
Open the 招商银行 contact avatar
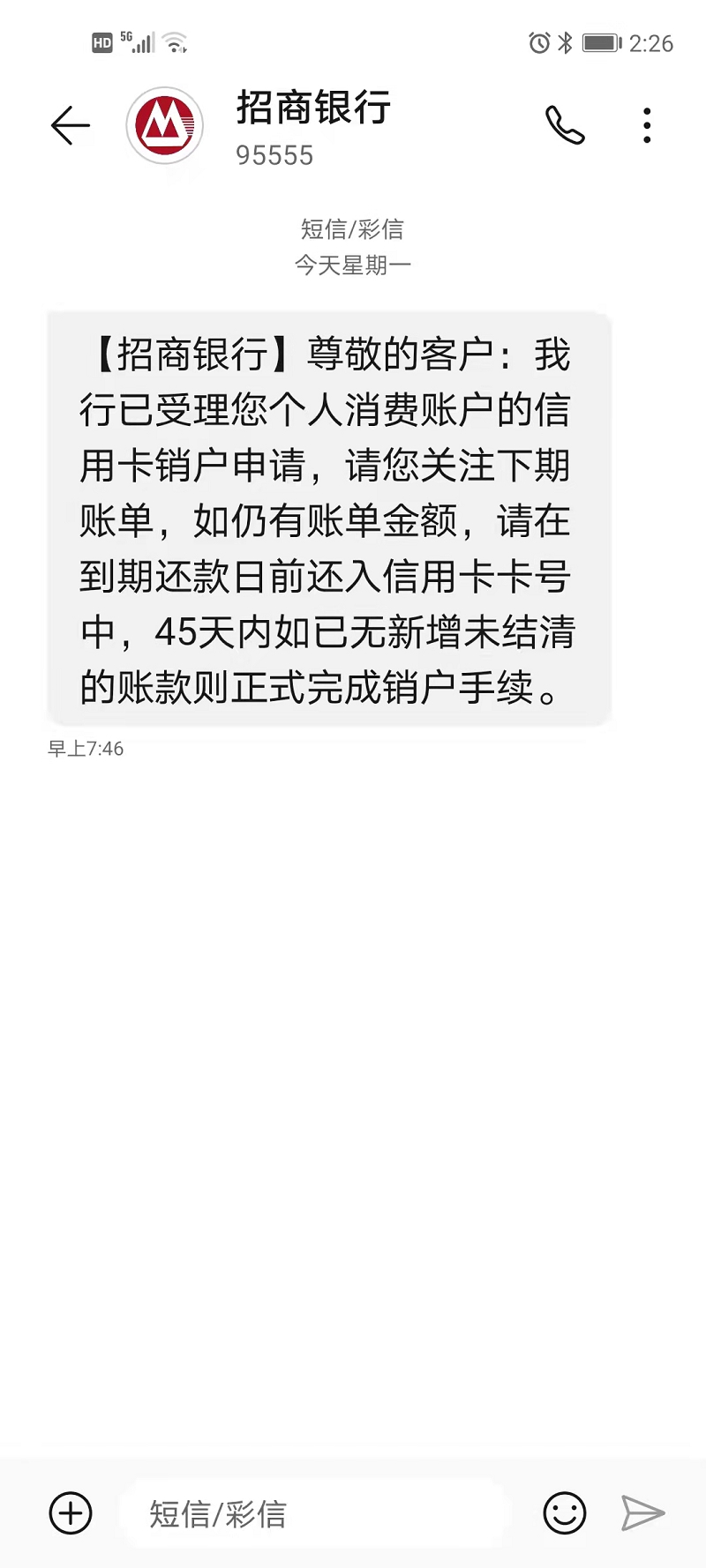pos(165,126)
